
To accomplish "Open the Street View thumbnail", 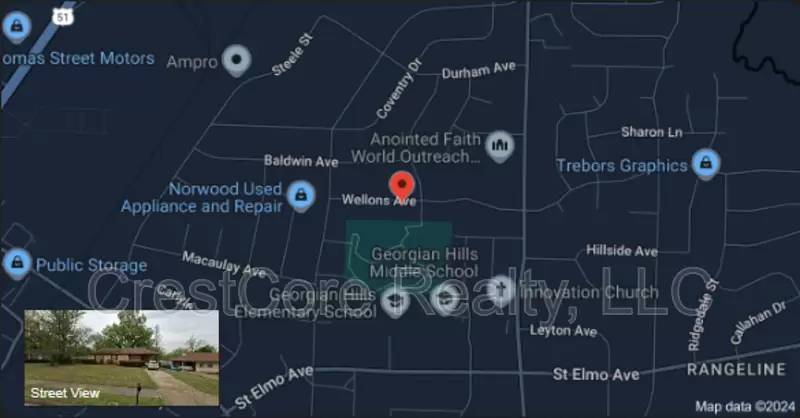I will (x=121, y=357).
